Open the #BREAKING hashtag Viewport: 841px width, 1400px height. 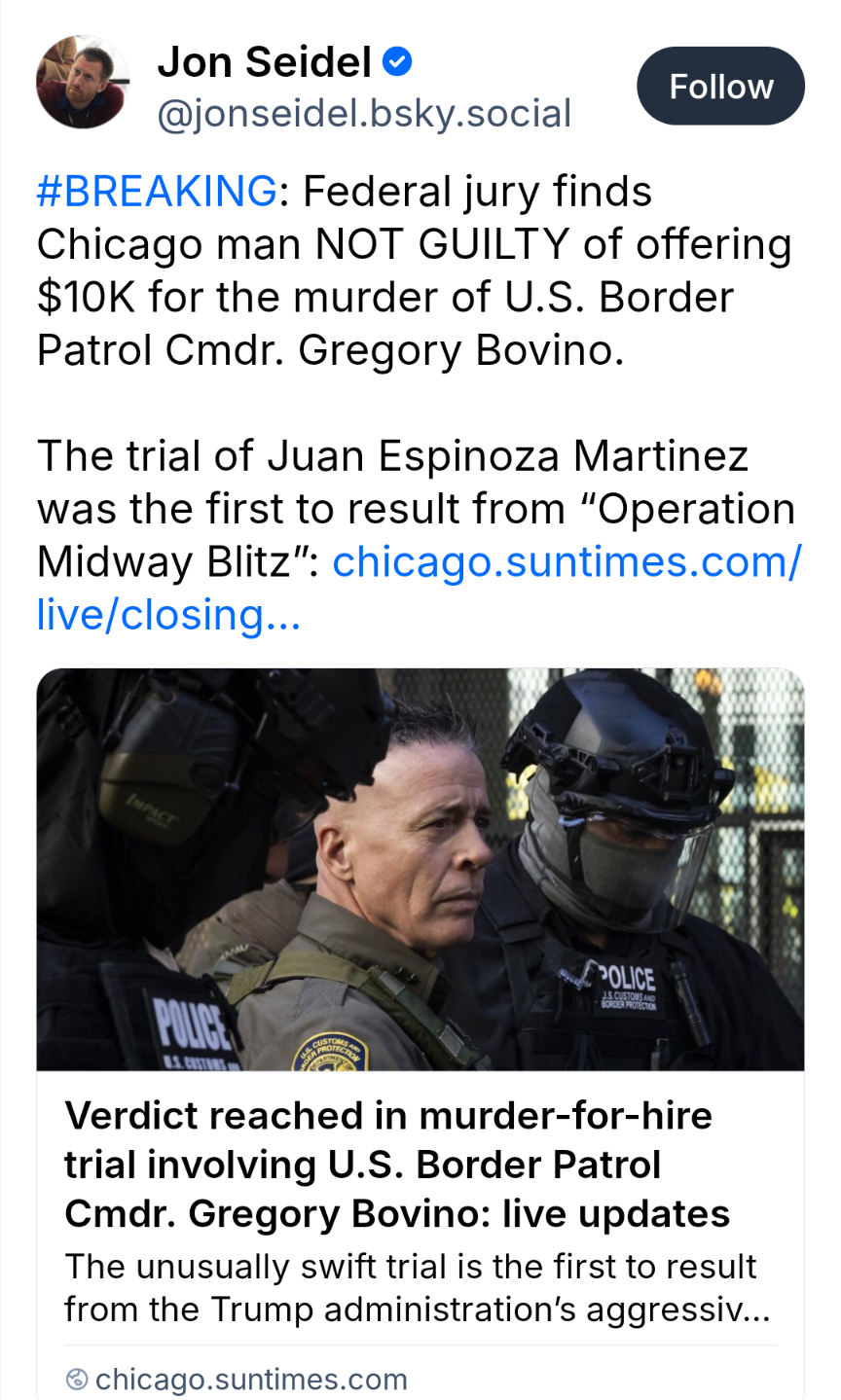pyautogui.click(x=157, y=191)
